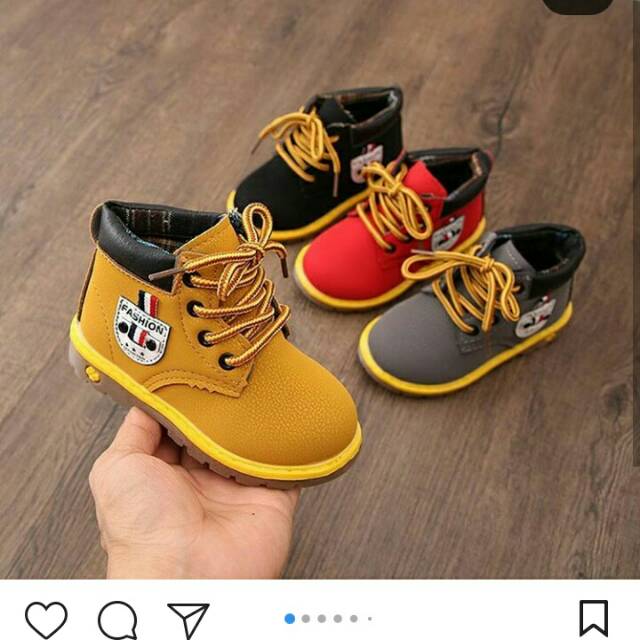The width and height of the screenshot is (640, 640).
Task: Like this post with the heart icon
Action: click(x=46, y=619)
